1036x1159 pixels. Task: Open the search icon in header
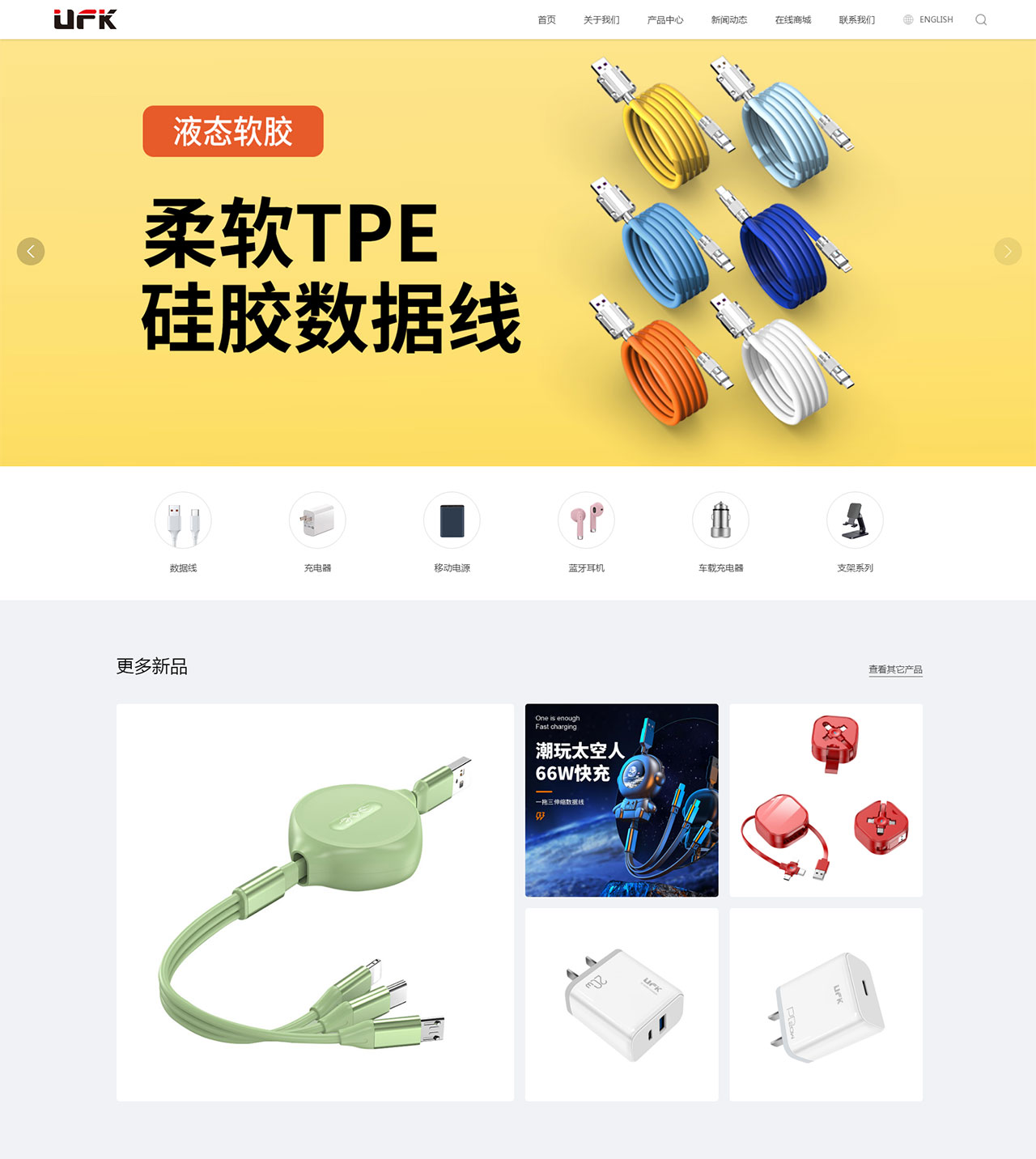point(981,19)
